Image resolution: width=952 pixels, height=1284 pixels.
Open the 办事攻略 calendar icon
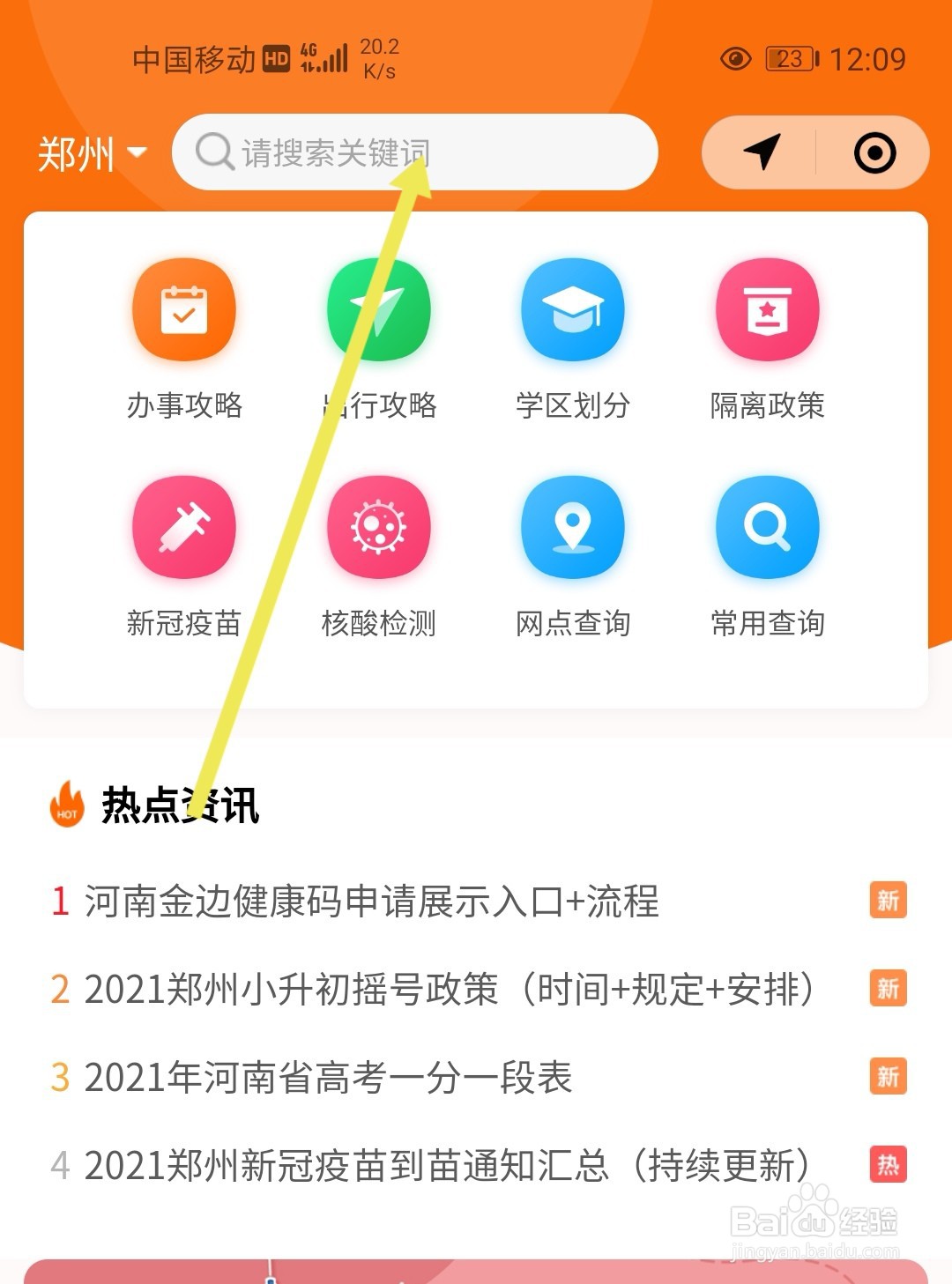pos(182,310)
